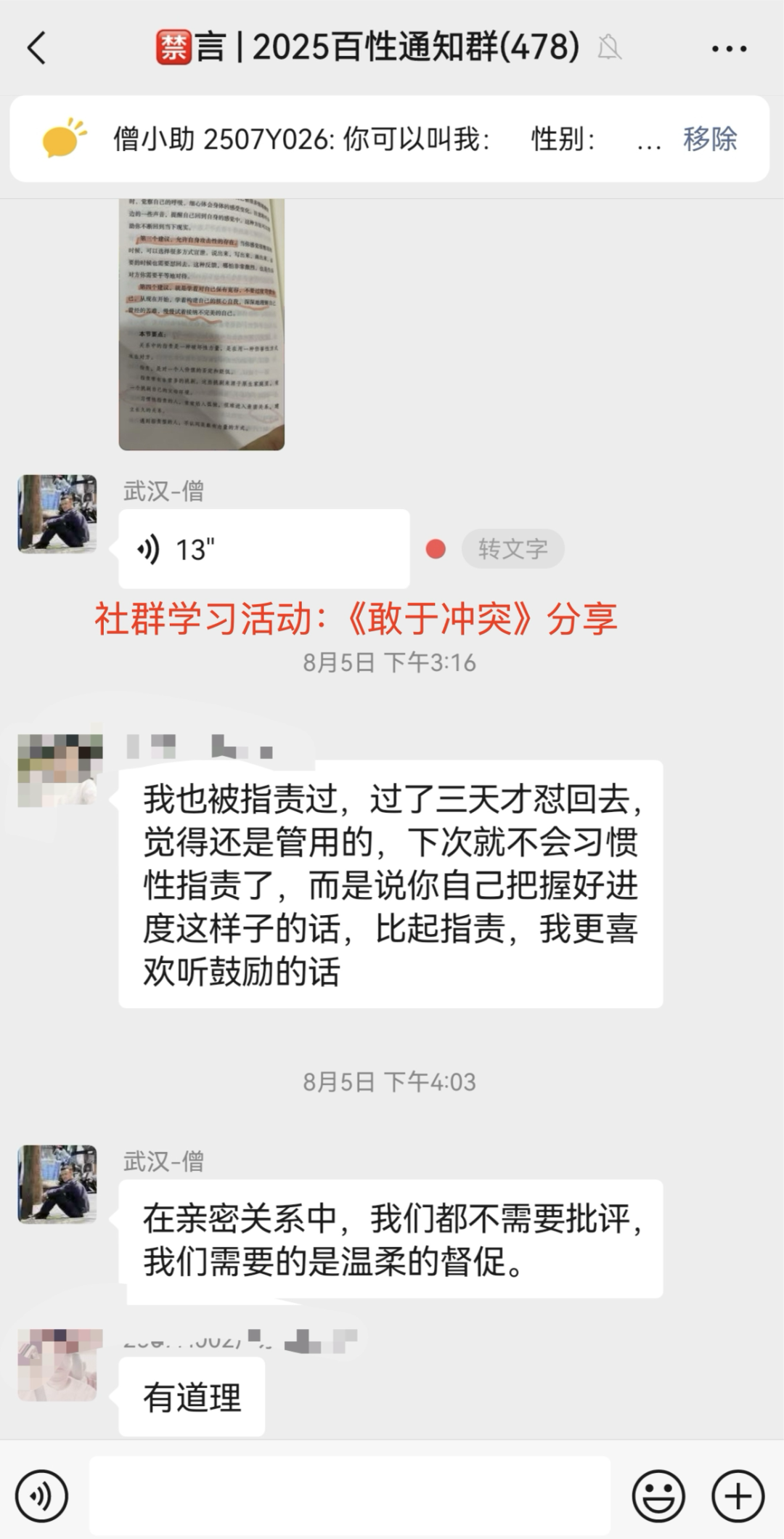Image resolution: width=784 pixels, height=1539 pixels.
Task: Focus the message text field
Action: pos(349,1495)
